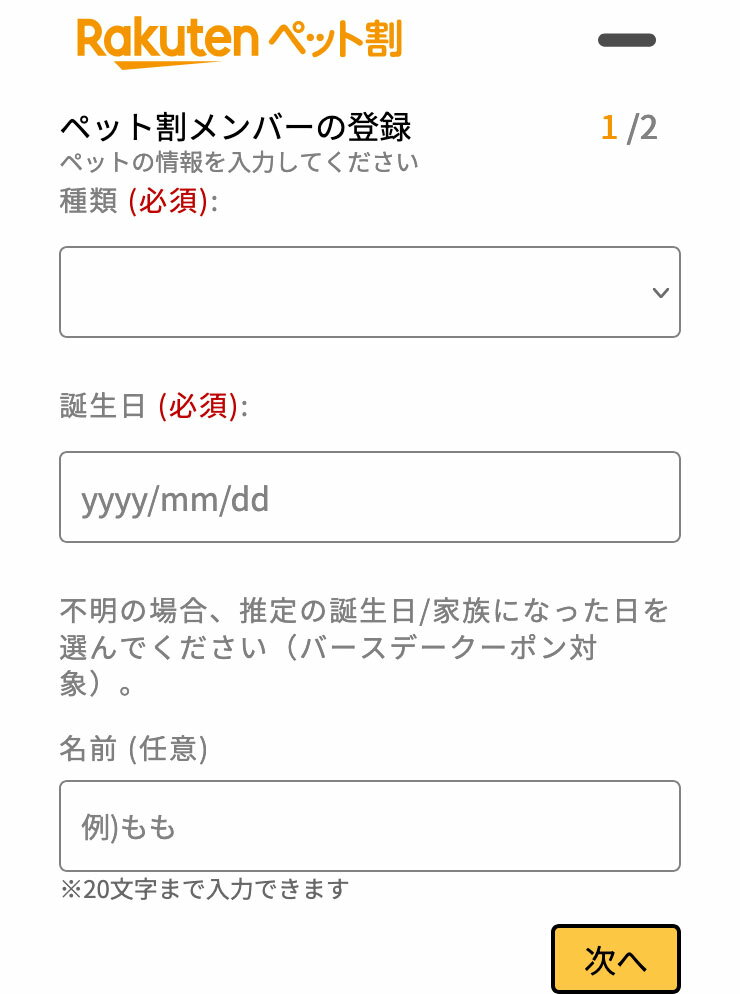This screenshot has height=994, width=740.
Task: Tap the 誕生日 birthday date field
Action: [x=369, y=497]
